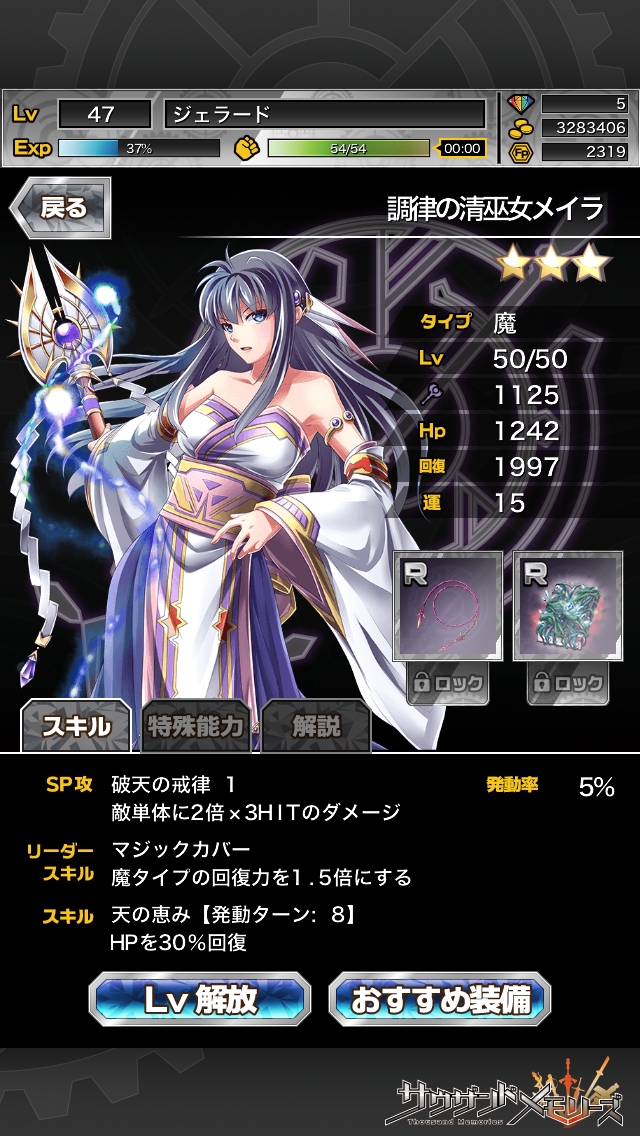Switch to the 解説 tab

[316, 727]
